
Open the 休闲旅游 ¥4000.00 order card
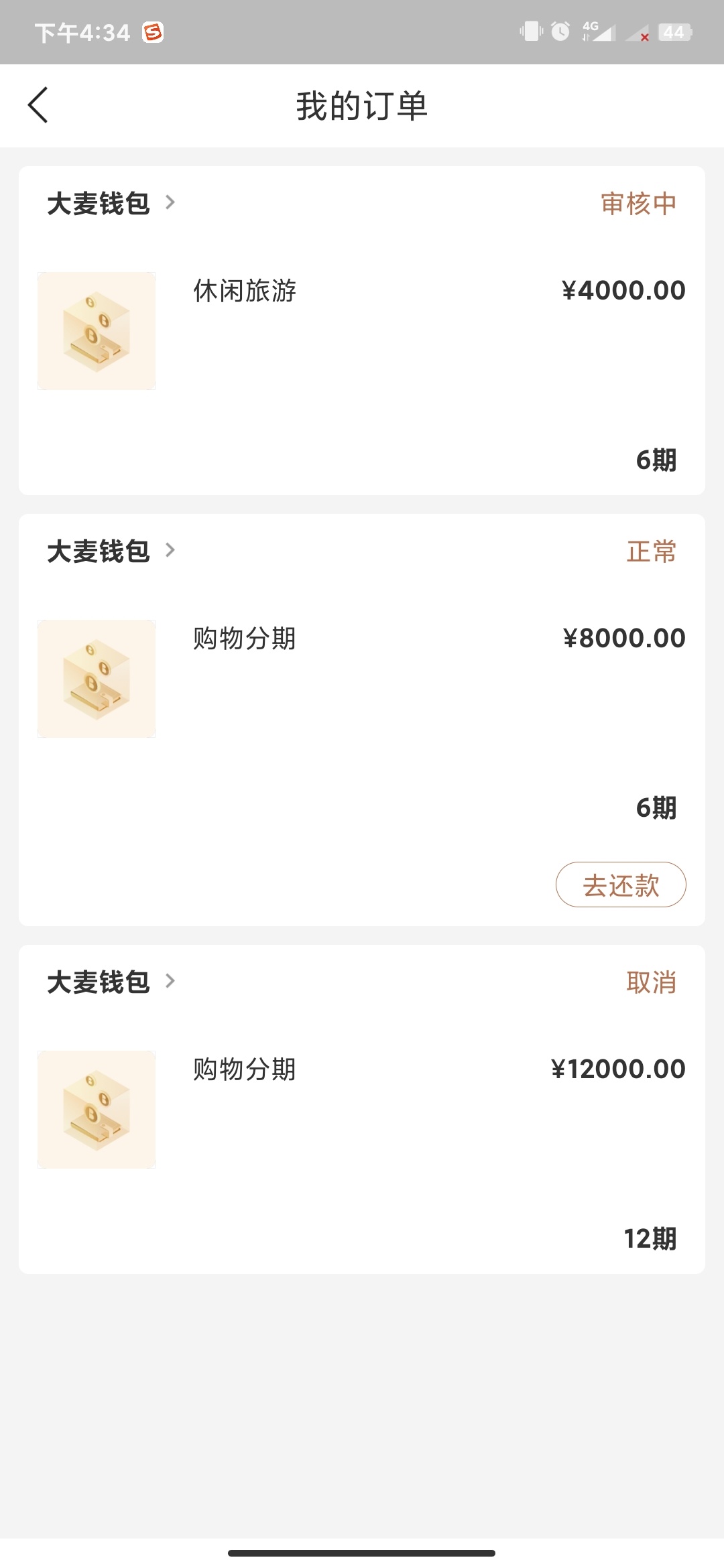(362, 331)
